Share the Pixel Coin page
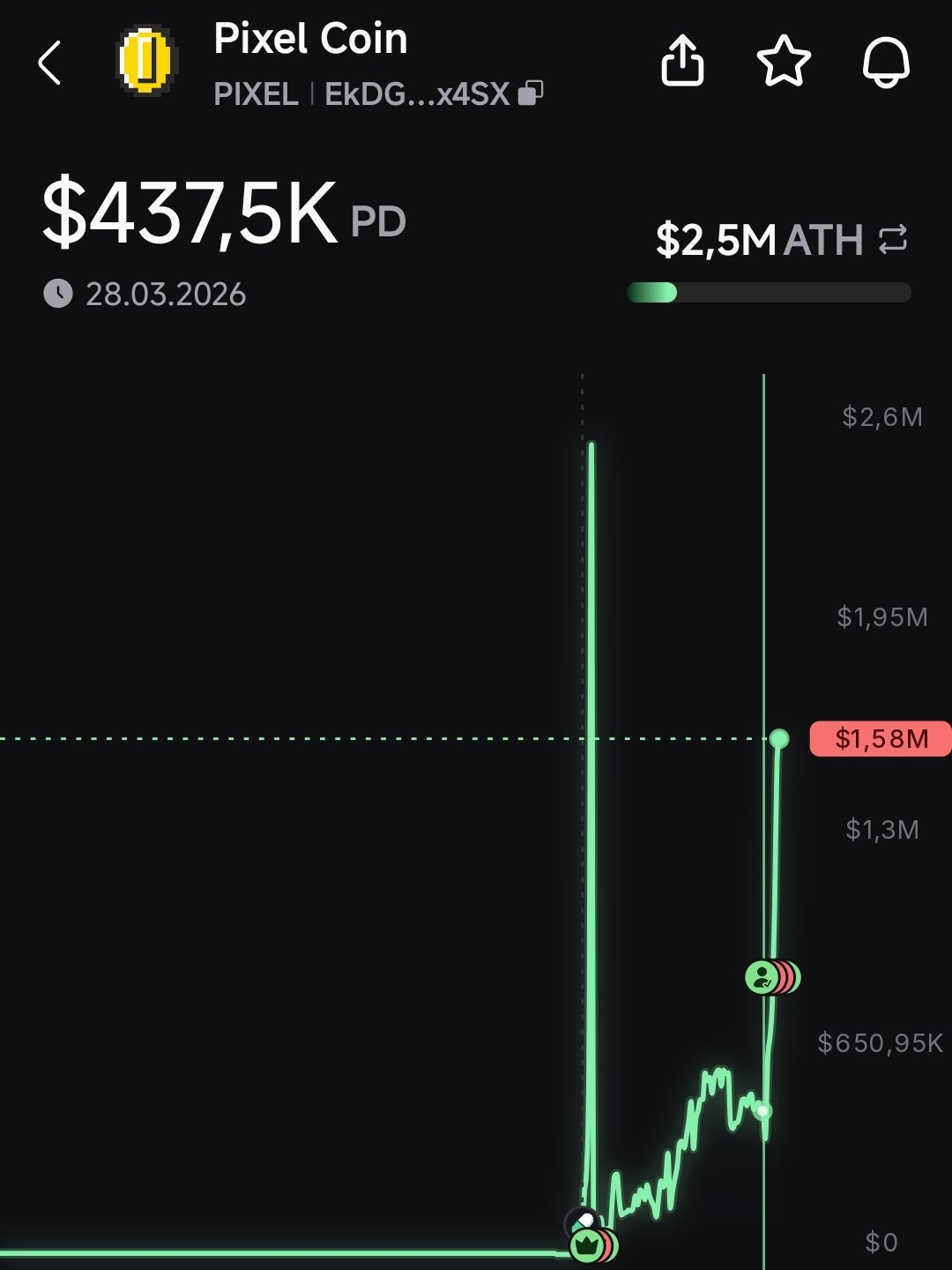This screenshot has height=1270, width=952. (682, 61)
